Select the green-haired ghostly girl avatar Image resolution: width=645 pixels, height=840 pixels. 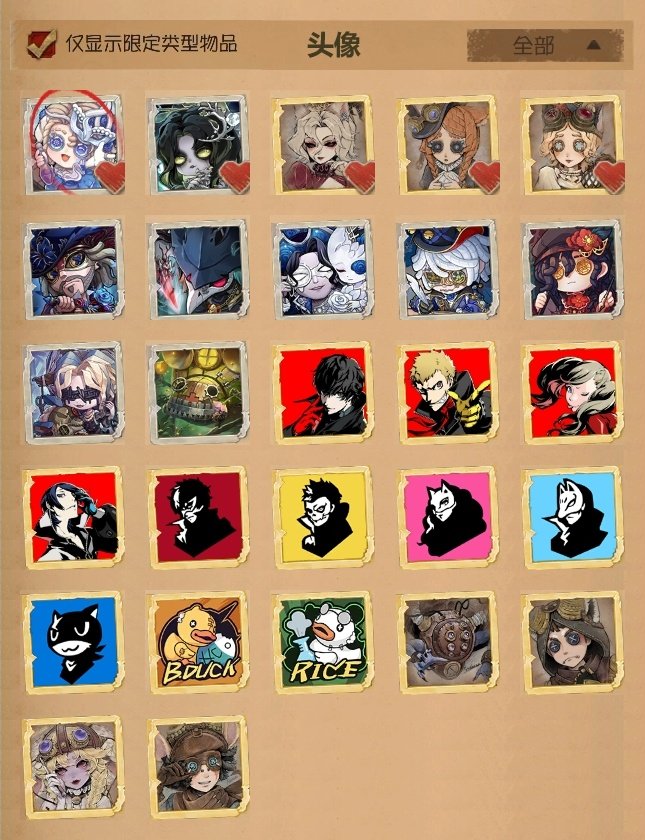[x=196, y=144]
